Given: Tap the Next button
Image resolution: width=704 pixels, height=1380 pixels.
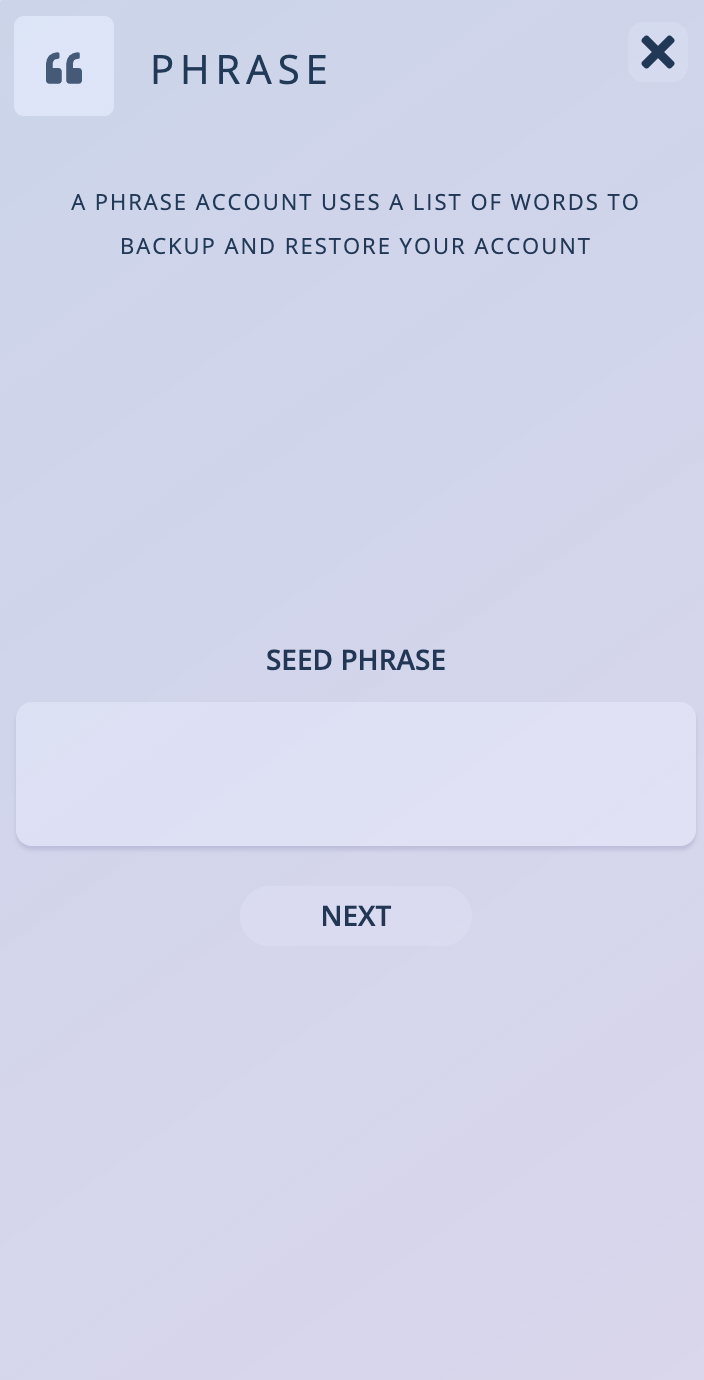Looking at the screenshot, I should (x=356, y=916).
